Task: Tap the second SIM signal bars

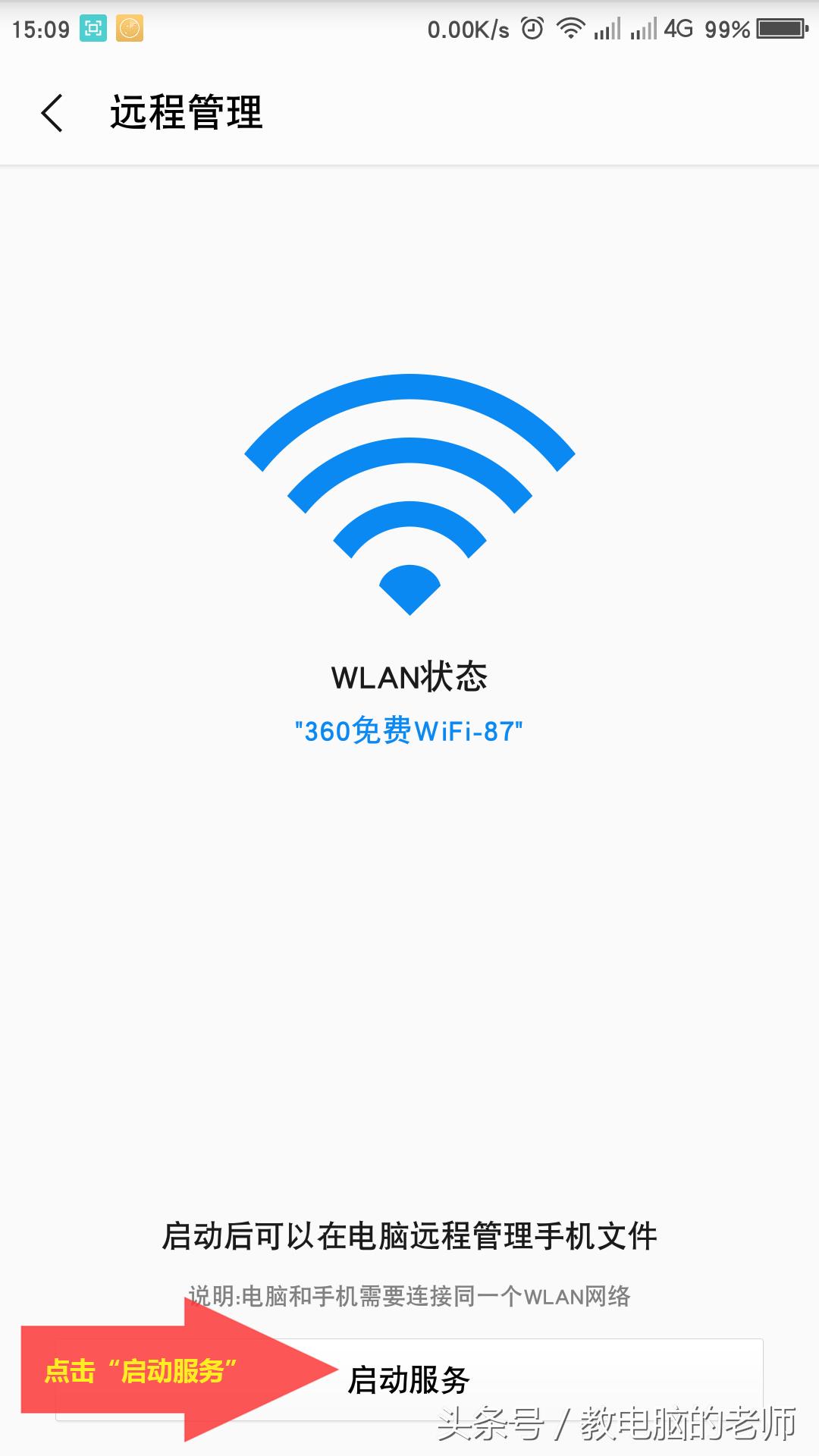Action: coord(645,27)
